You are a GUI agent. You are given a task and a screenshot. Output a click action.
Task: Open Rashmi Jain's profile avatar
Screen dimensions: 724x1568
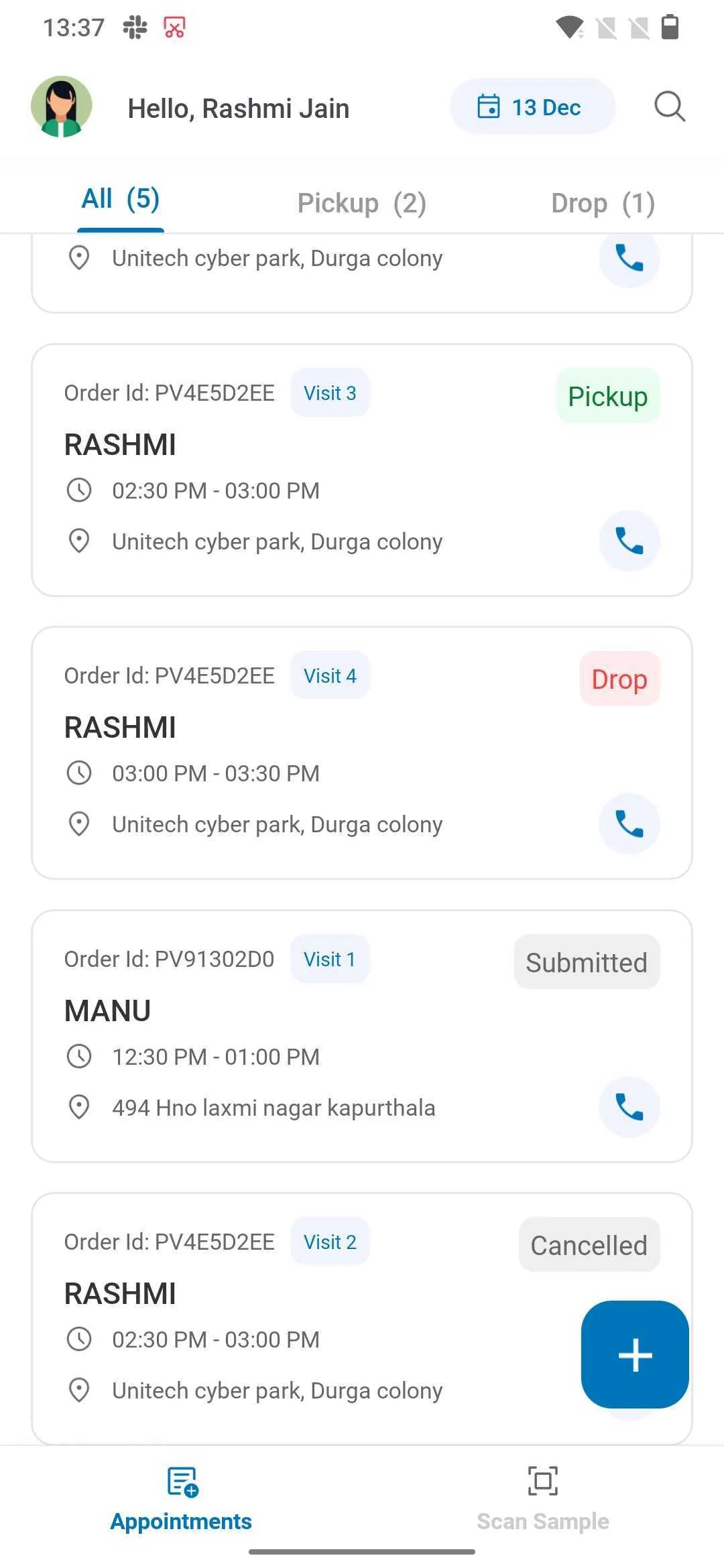pos(62,107)
